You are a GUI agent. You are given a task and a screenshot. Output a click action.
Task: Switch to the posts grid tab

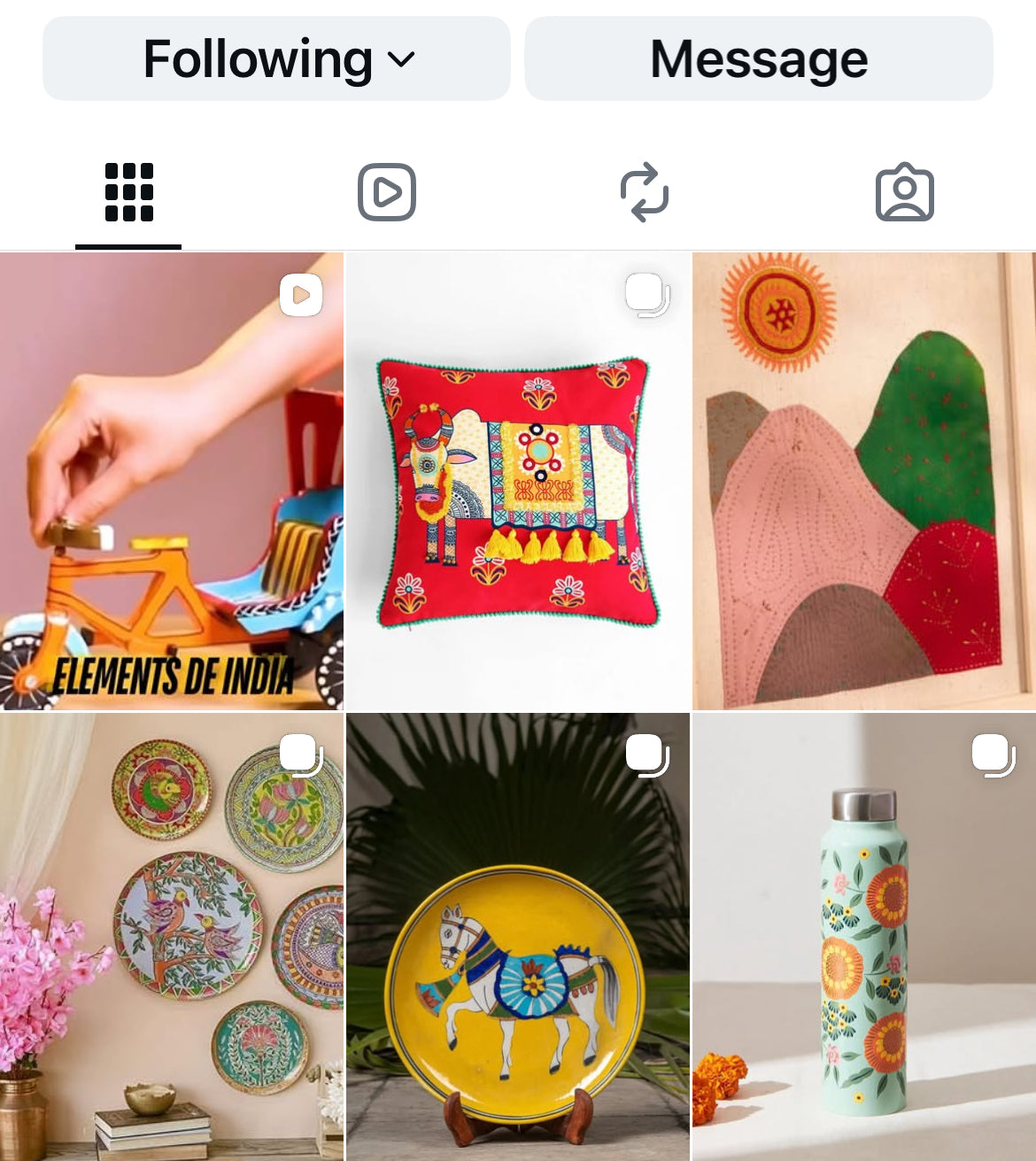coord(129,192)
